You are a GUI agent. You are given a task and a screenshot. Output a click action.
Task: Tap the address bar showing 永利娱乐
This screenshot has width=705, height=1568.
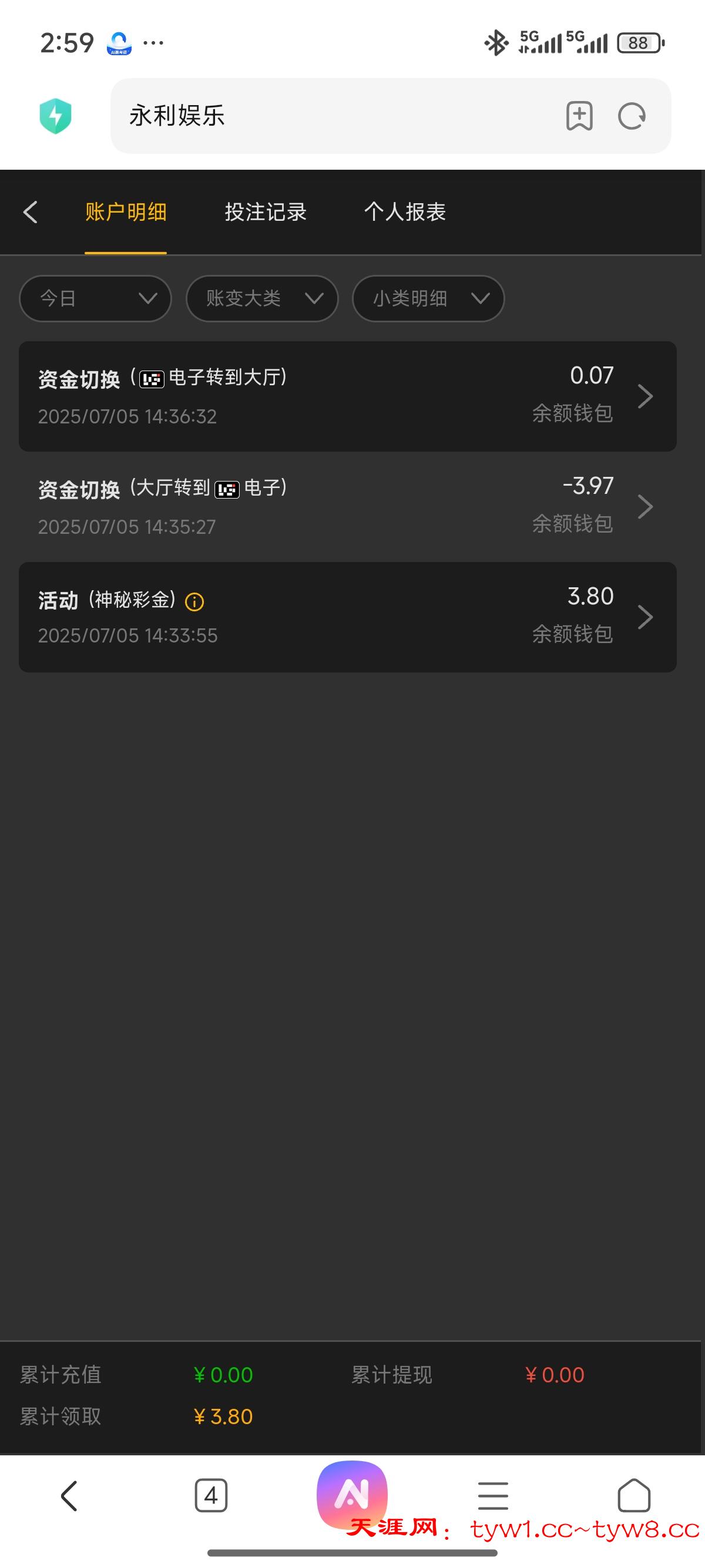(x=335, y=116)
